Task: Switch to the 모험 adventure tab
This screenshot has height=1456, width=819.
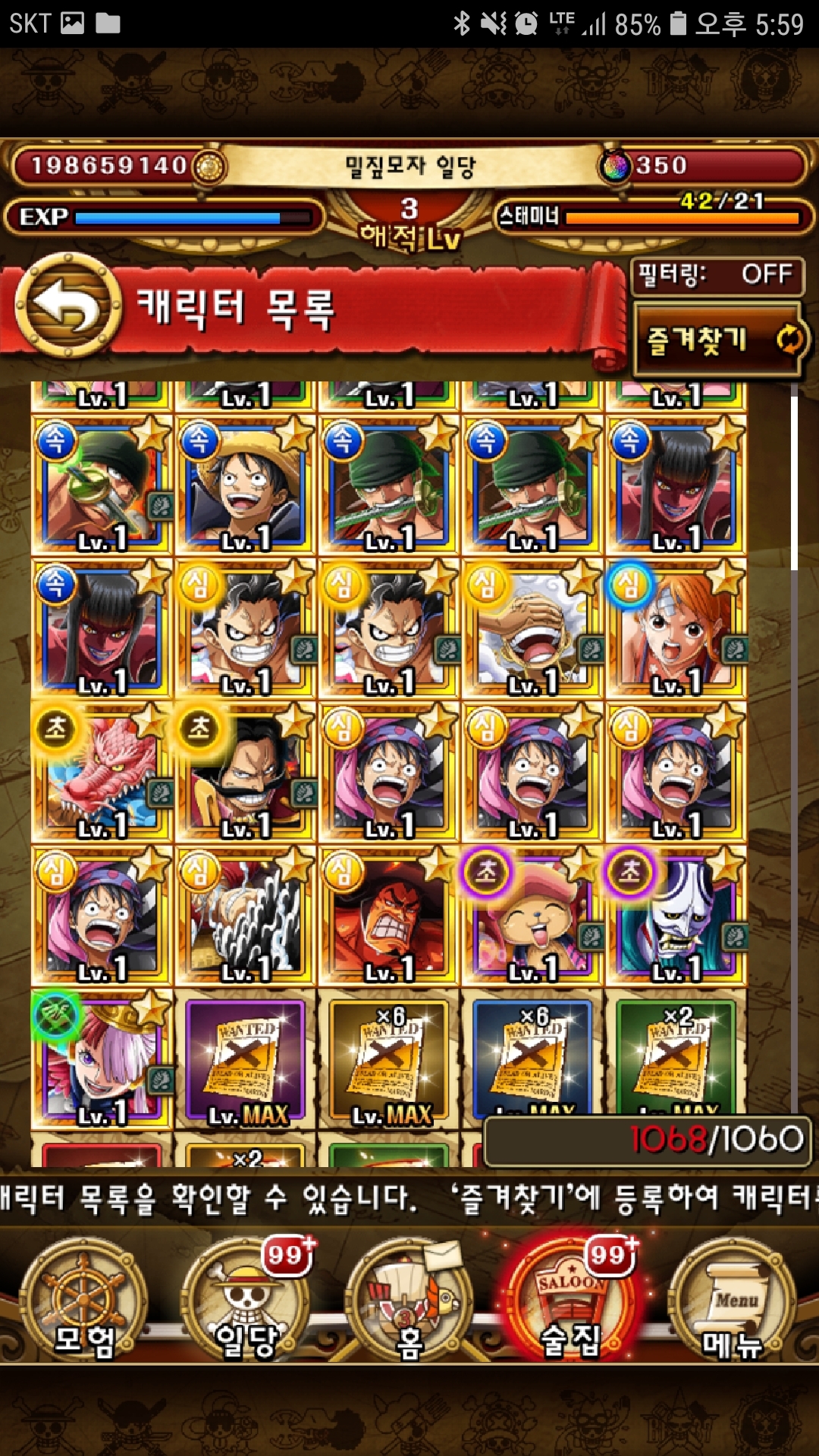Action: pyautogui.click(x=83, y=1301)
